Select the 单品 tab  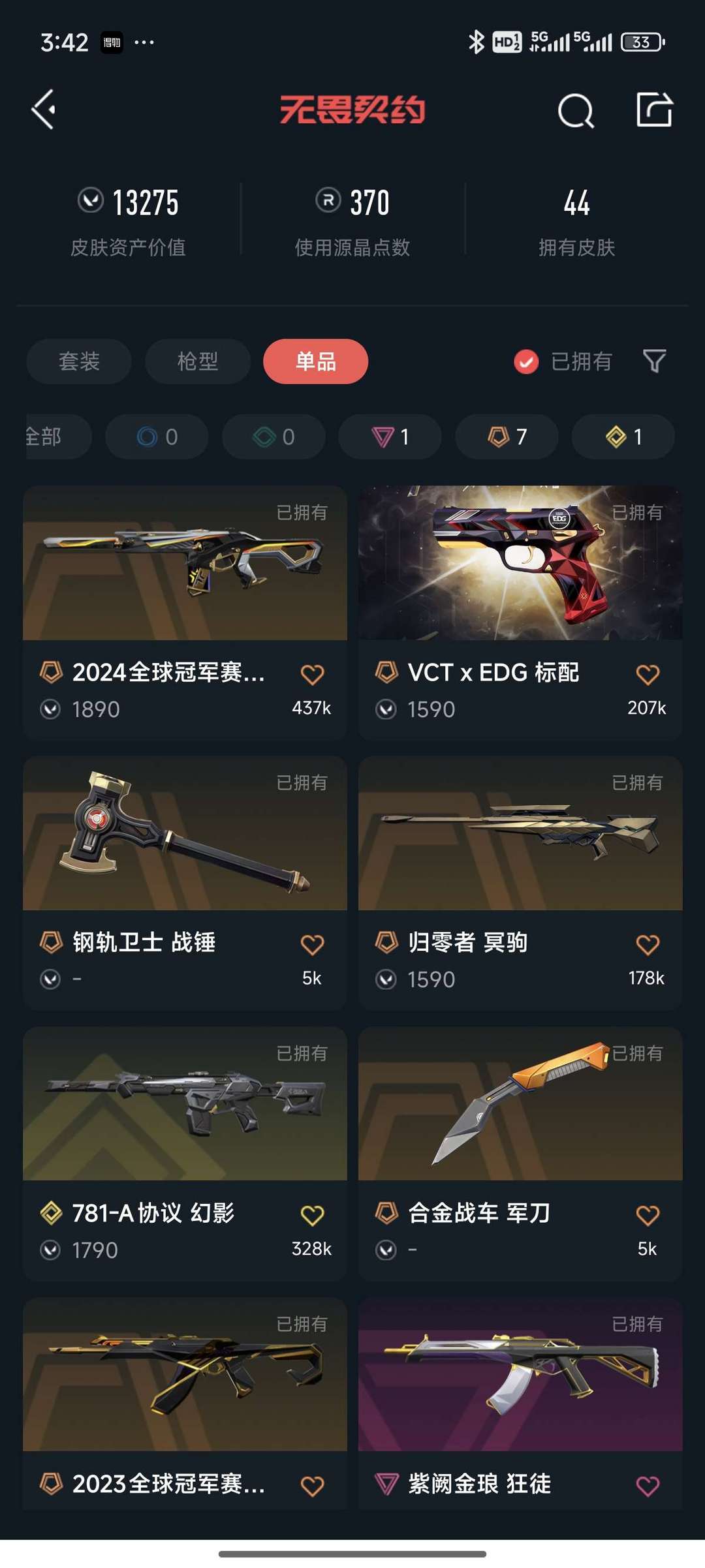(316, 361)
